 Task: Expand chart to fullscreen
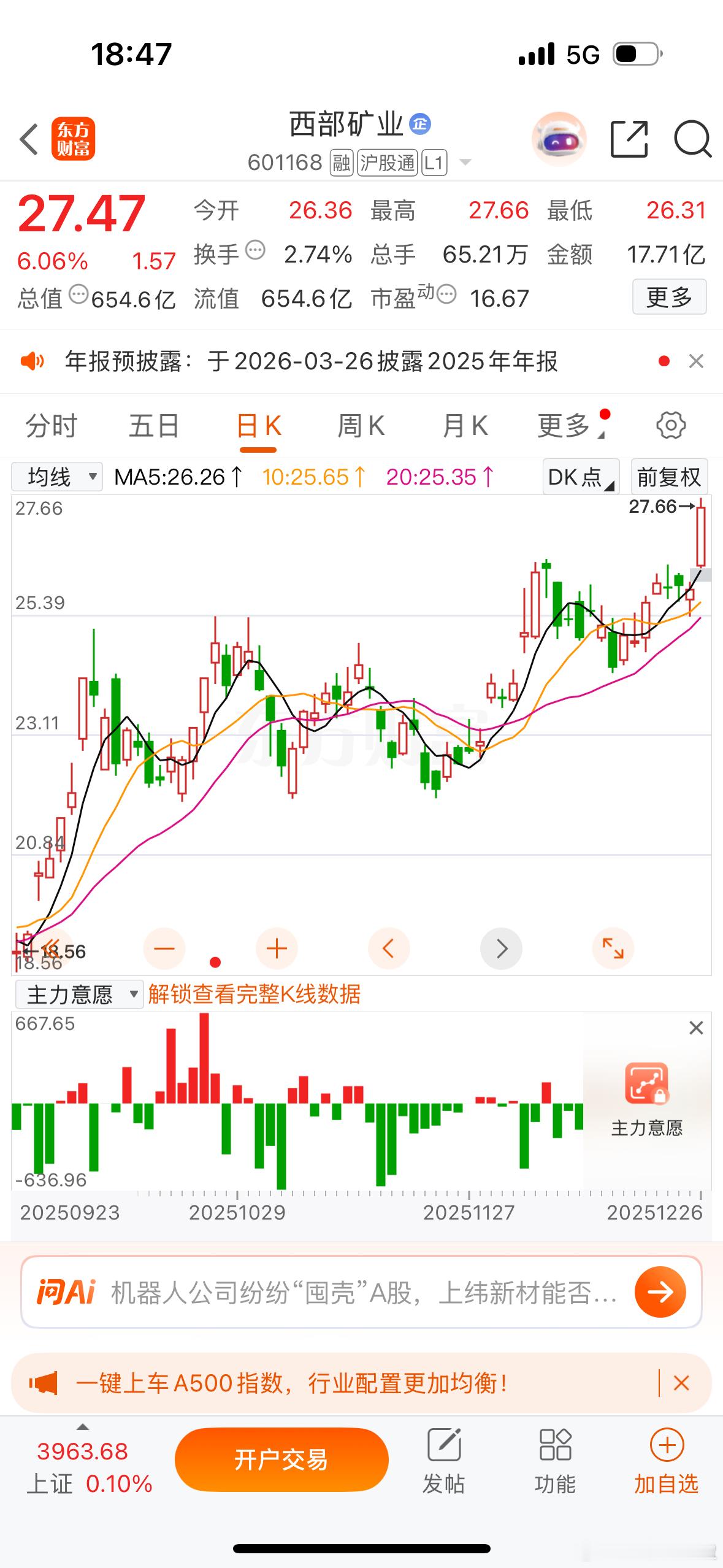pos(613,948)
